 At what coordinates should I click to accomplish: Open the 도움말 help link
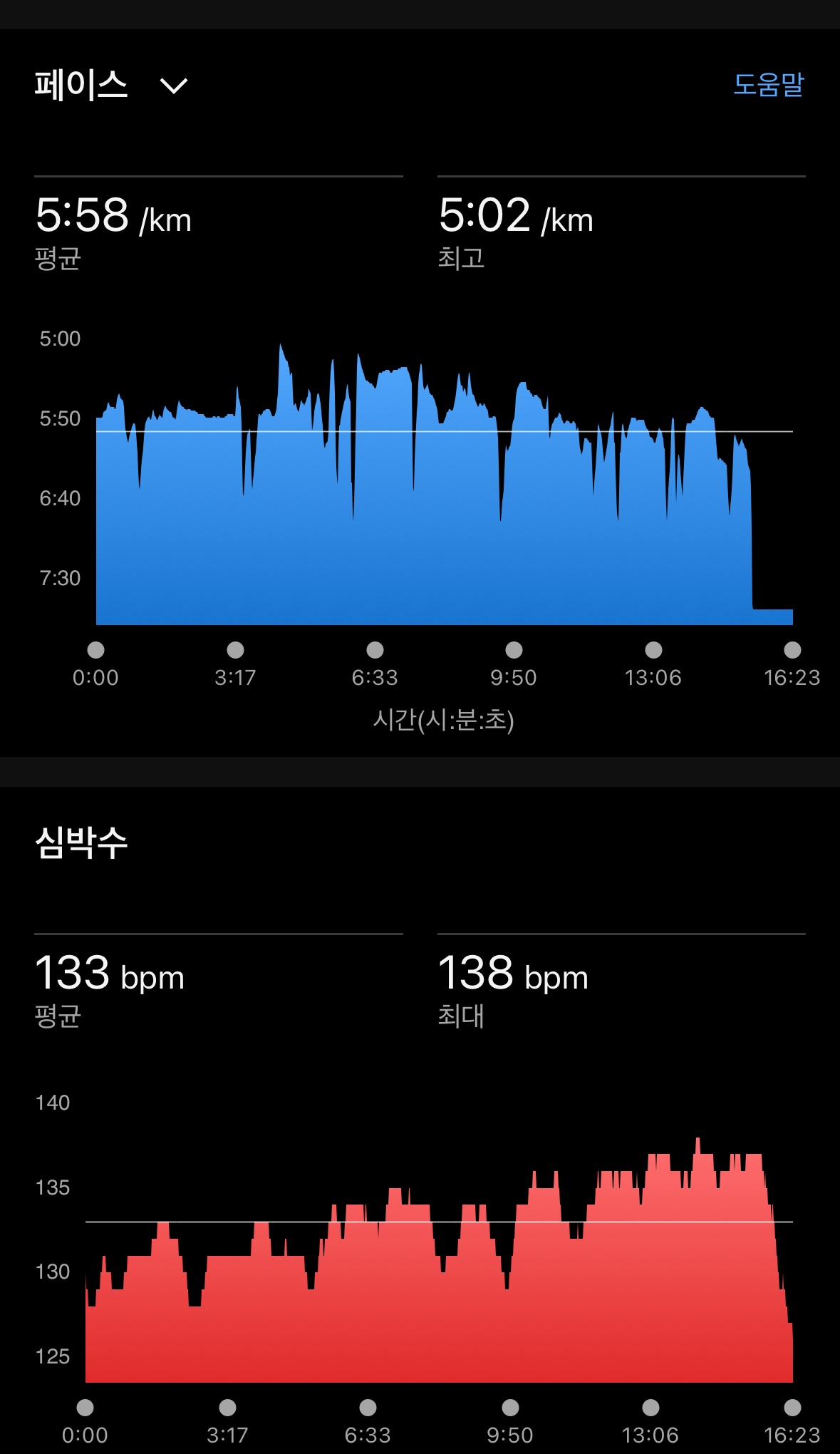pos(768,84)
